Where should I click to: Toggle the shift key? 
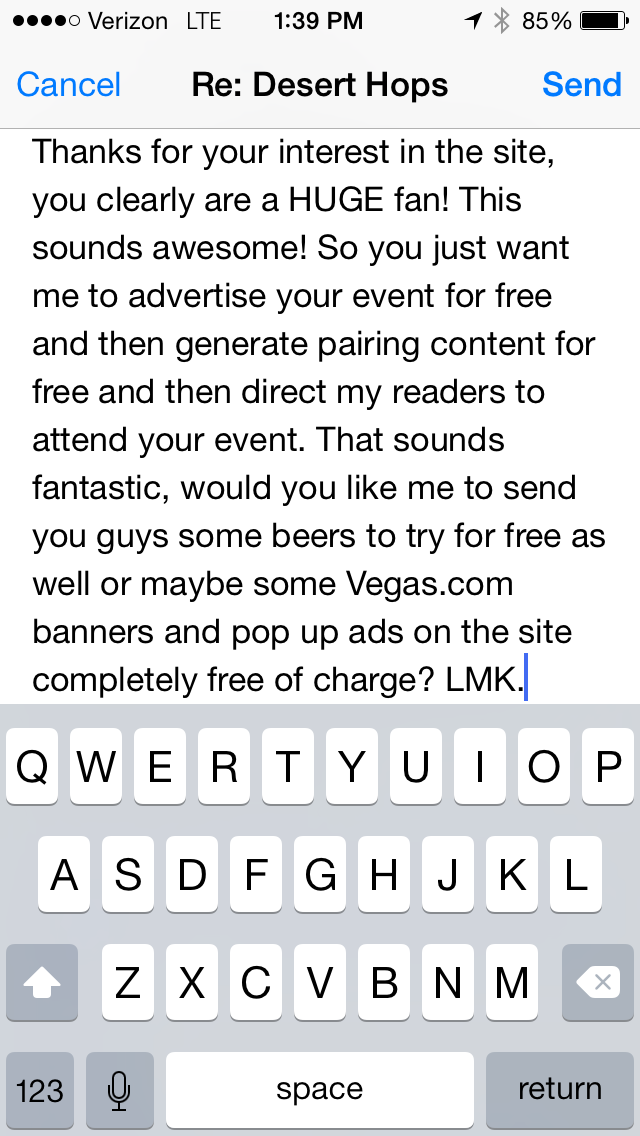[42, 983]
